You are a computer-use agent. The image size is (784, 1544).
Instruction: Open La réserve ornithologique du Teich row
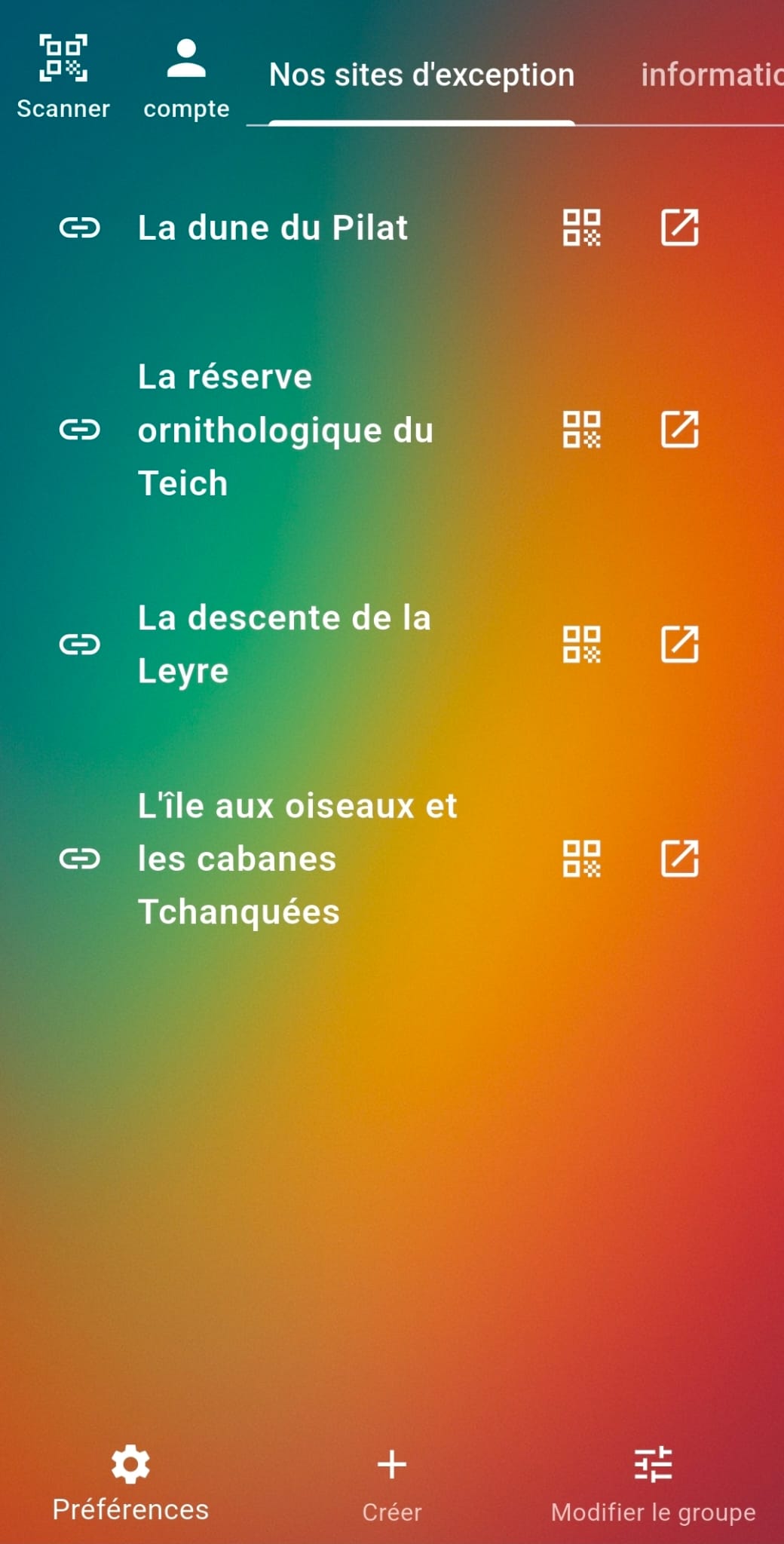coord(285,430)
